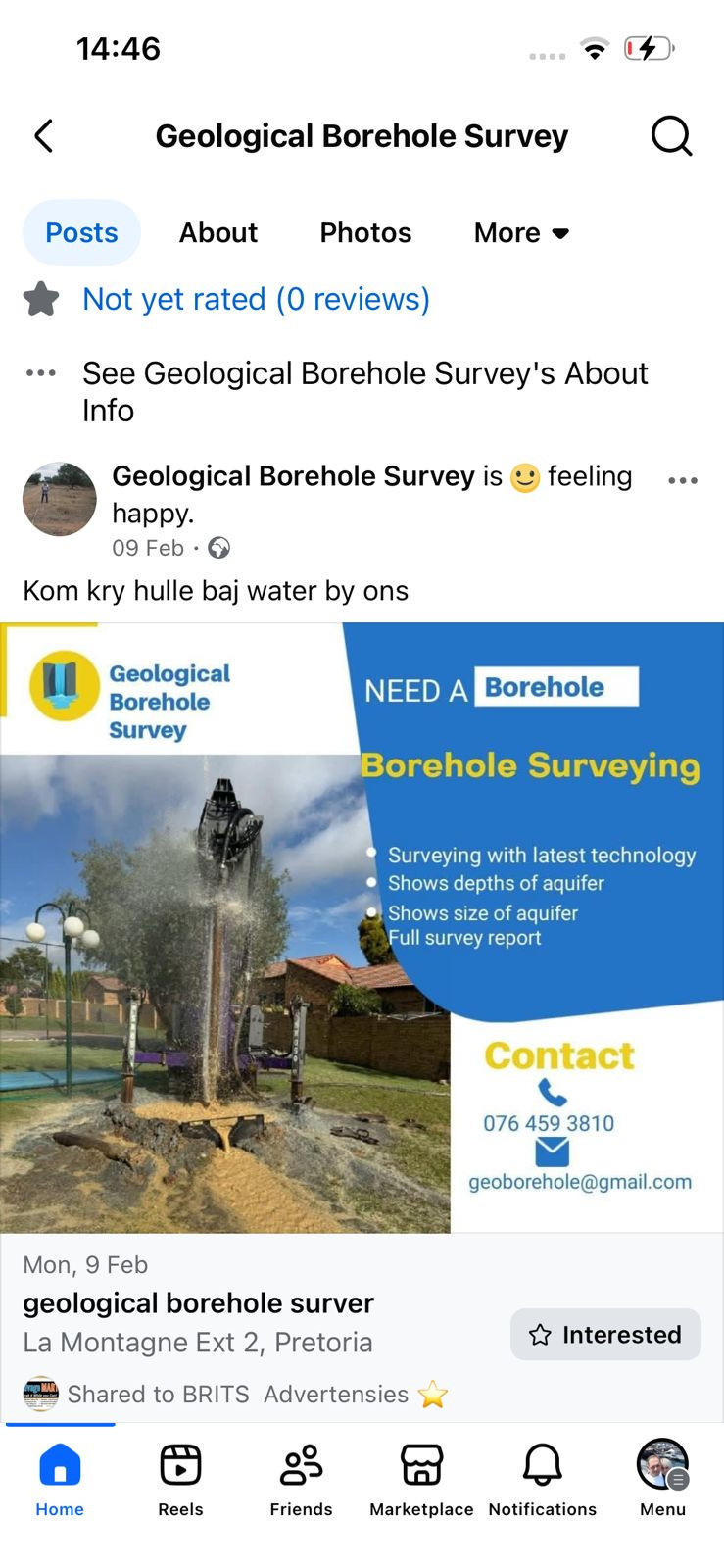Image resolution: width=724 pixels, height=1568 pixels.
Task: Open geological borehole surver event details
Action: 199,1303
